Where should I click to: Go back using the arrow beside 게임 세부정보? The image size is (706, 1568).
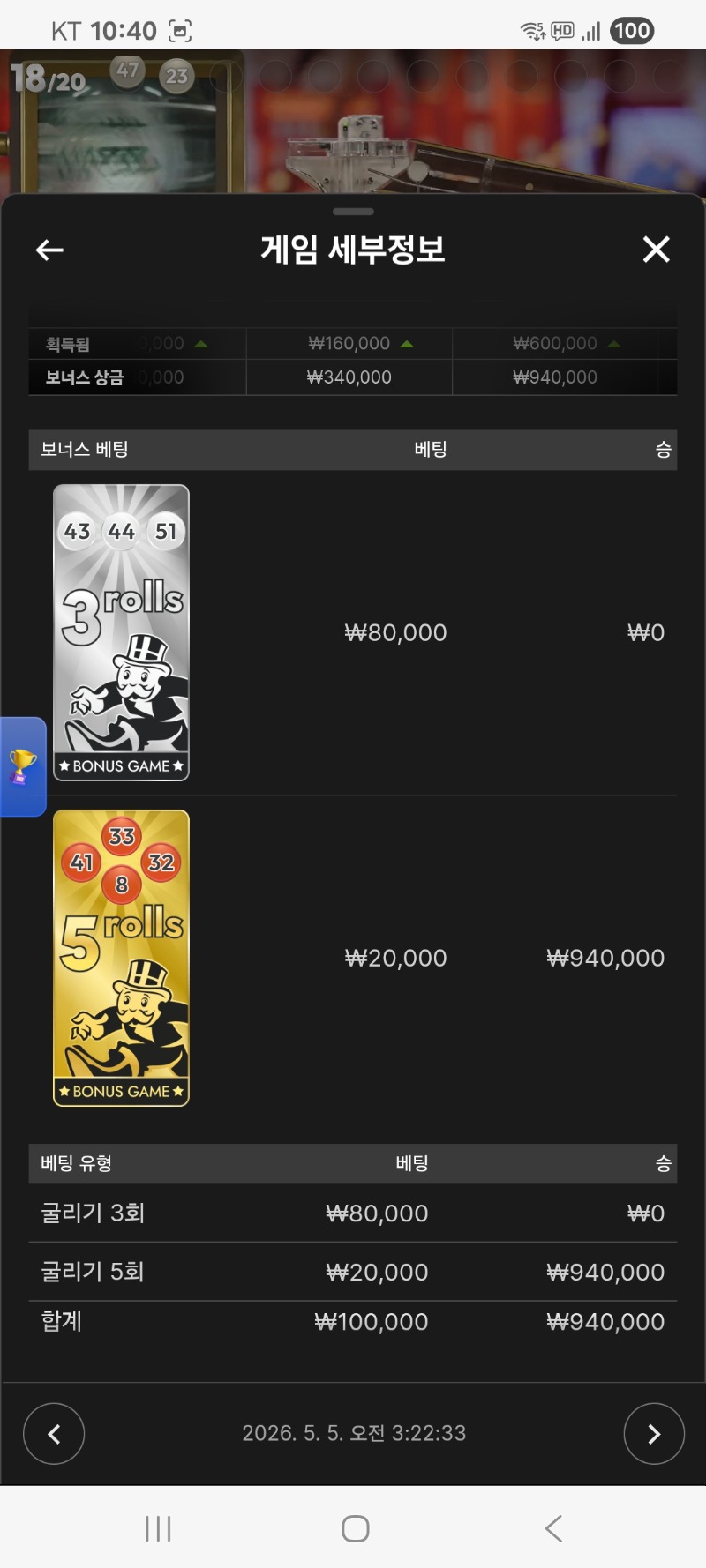click(x=49, y=250)
